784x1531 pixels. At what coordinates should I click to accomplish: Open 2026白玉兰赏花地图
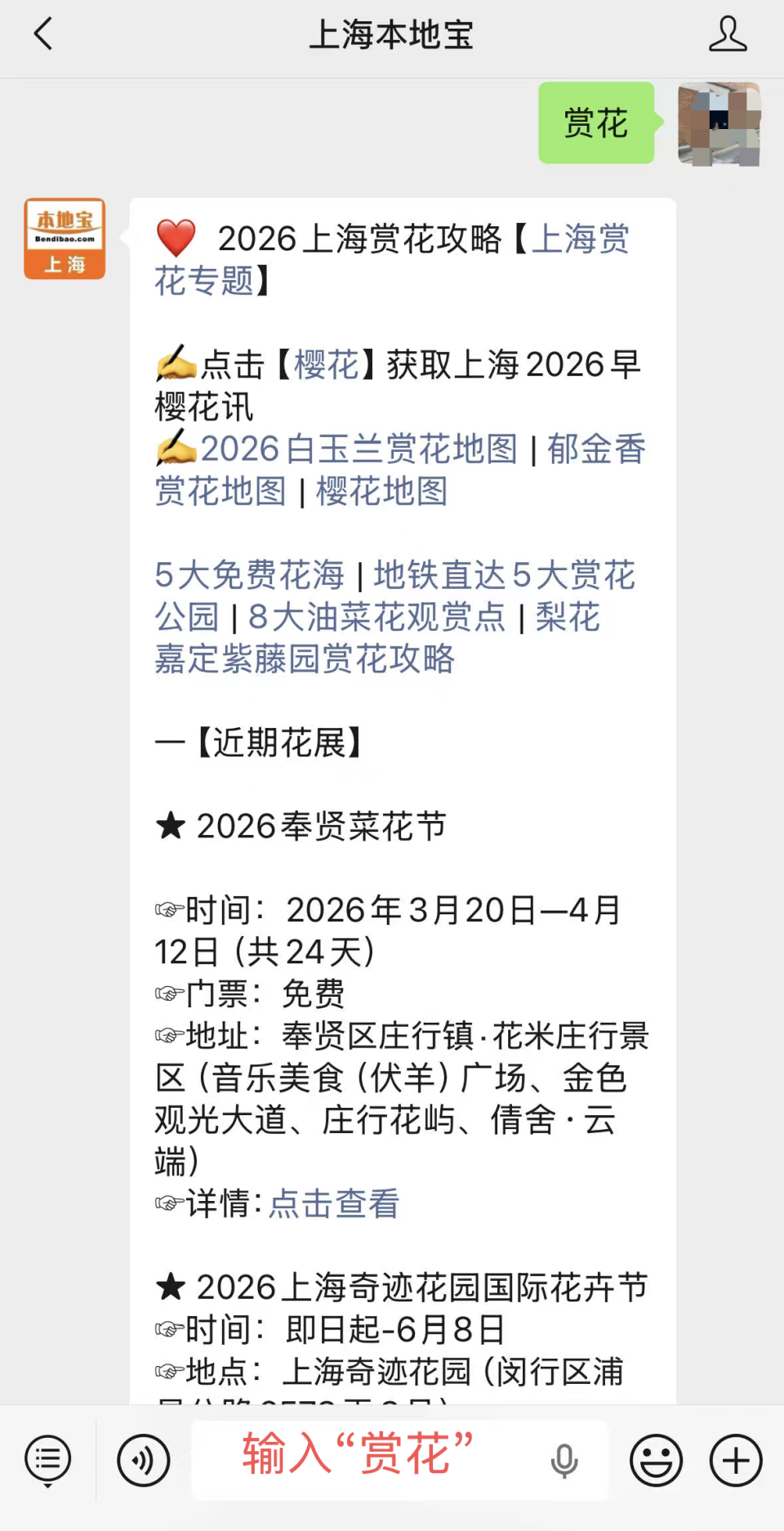point(359,450)
